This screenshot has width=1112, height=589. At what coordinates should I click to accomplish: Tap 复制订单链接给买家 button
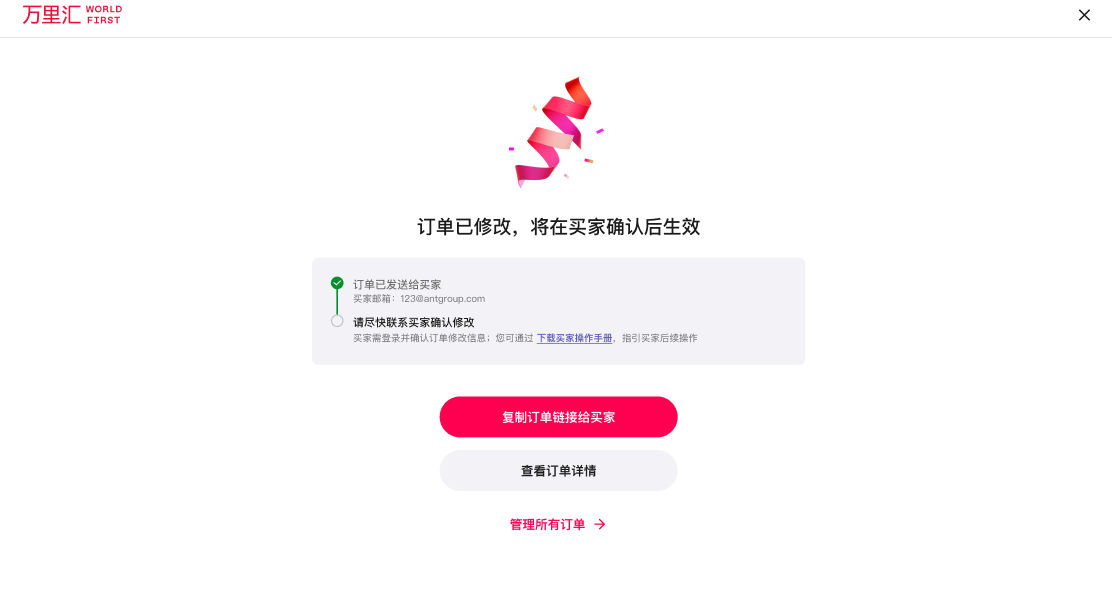[558, 417]
